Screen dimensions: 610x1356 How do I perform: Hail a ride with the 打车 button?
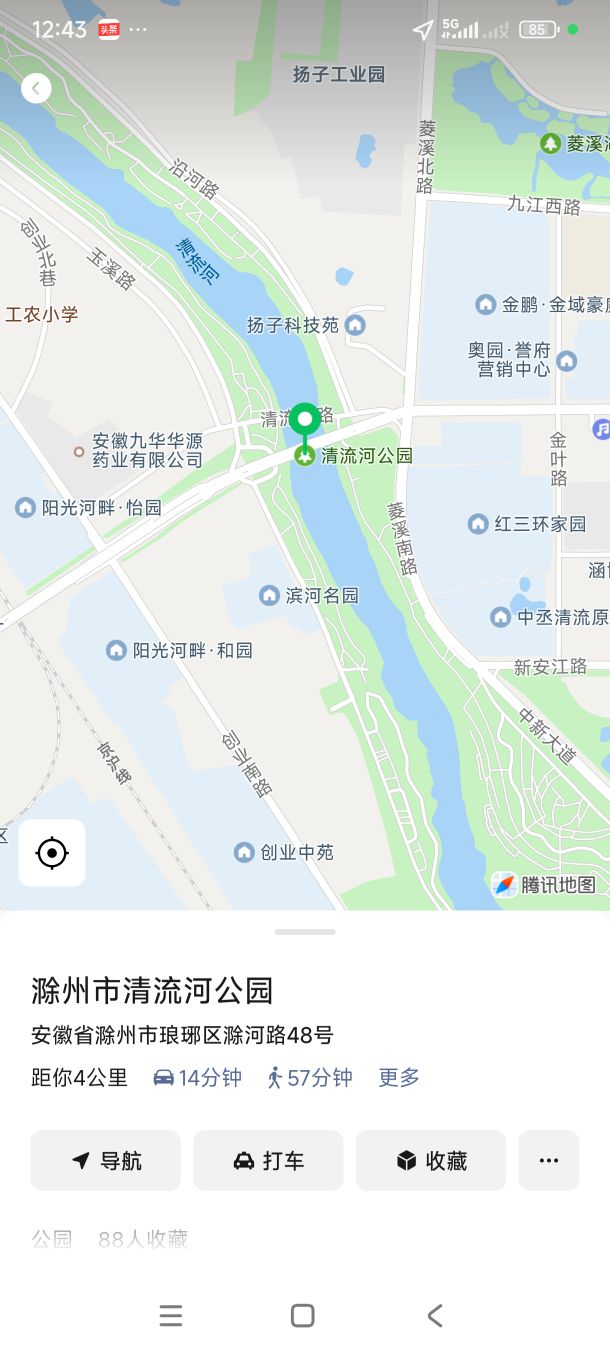click(x=268, y=1160)
